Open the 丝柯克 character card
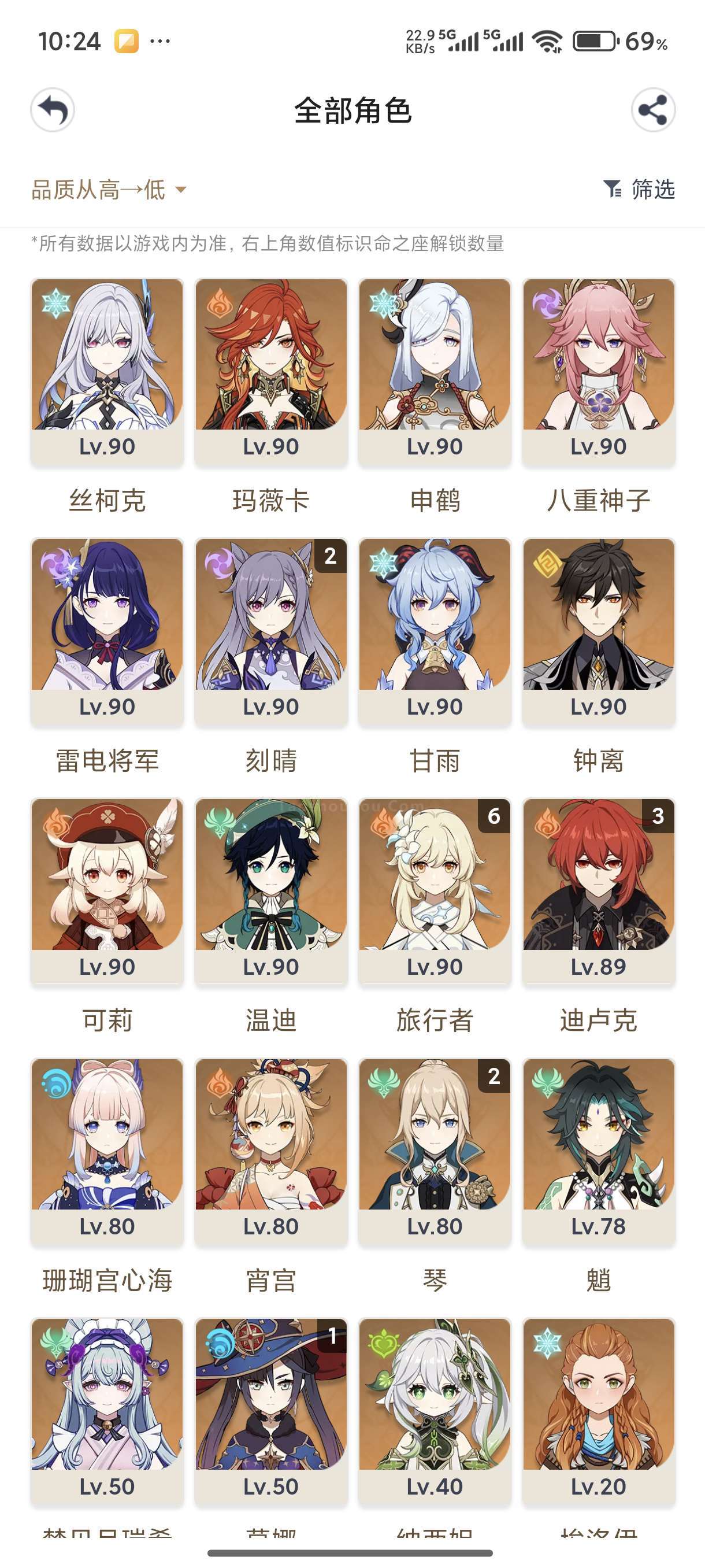705x1568 pixels. pyautogui.click(x=107, y=372)
